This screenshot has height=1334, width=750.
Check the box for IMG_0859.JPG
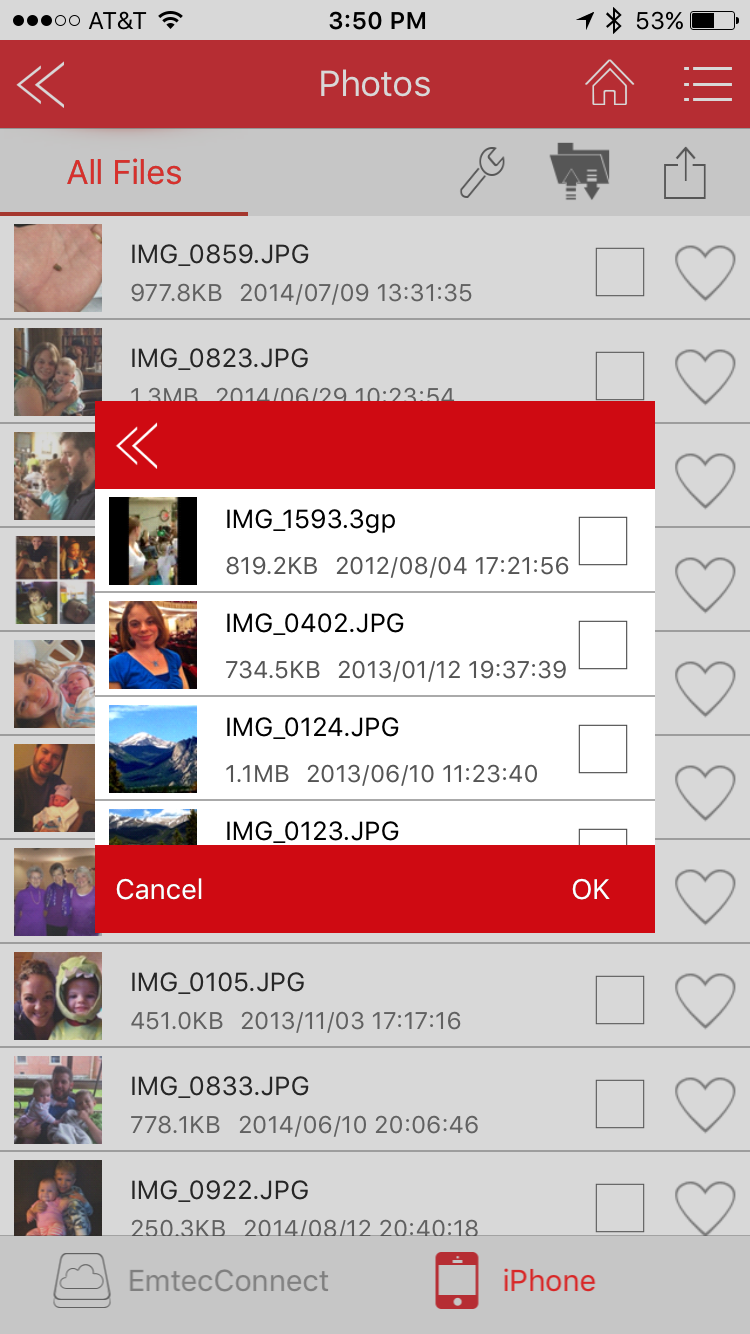[620, 272]
